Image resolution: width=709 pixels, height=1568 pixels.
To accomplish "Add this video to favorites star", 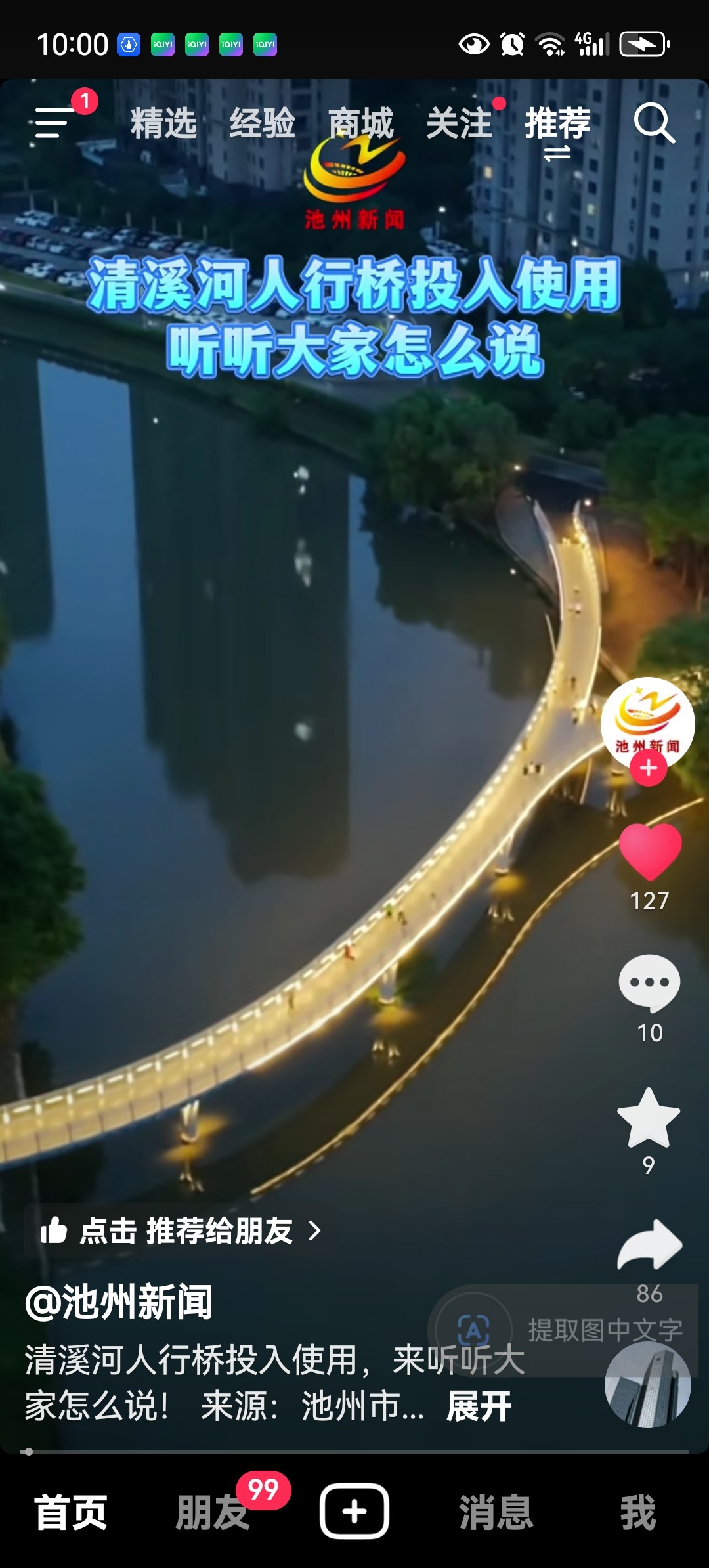I will 649,1118.
